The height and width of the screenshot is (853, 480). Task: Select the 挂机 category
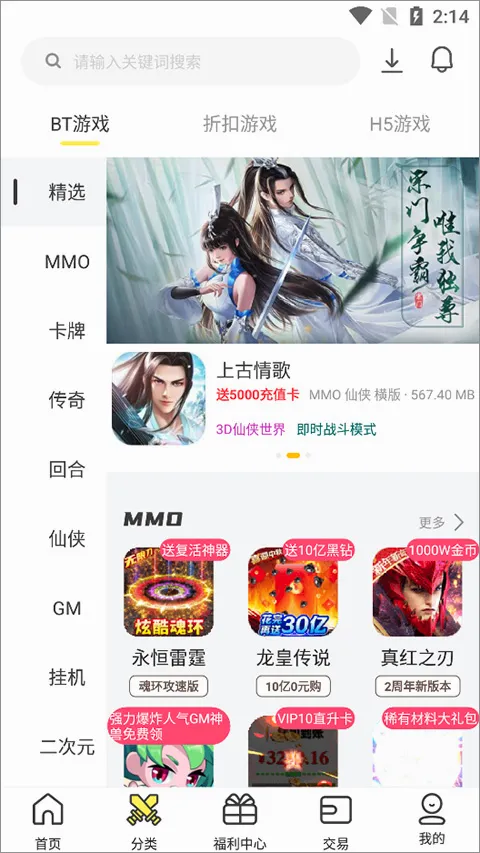click(67, 677)
